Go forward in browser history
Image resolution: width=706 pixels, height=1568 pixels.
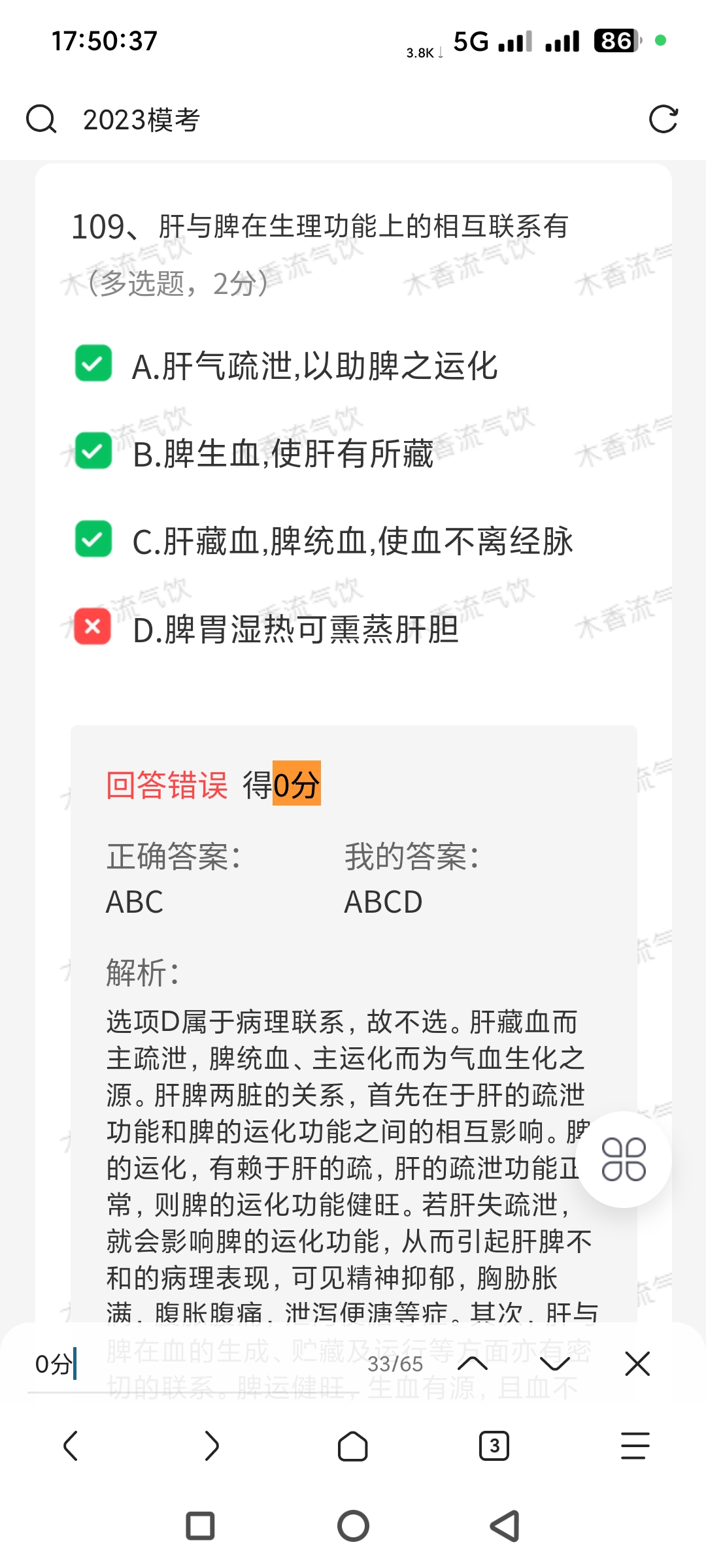tap(212, 1445)
